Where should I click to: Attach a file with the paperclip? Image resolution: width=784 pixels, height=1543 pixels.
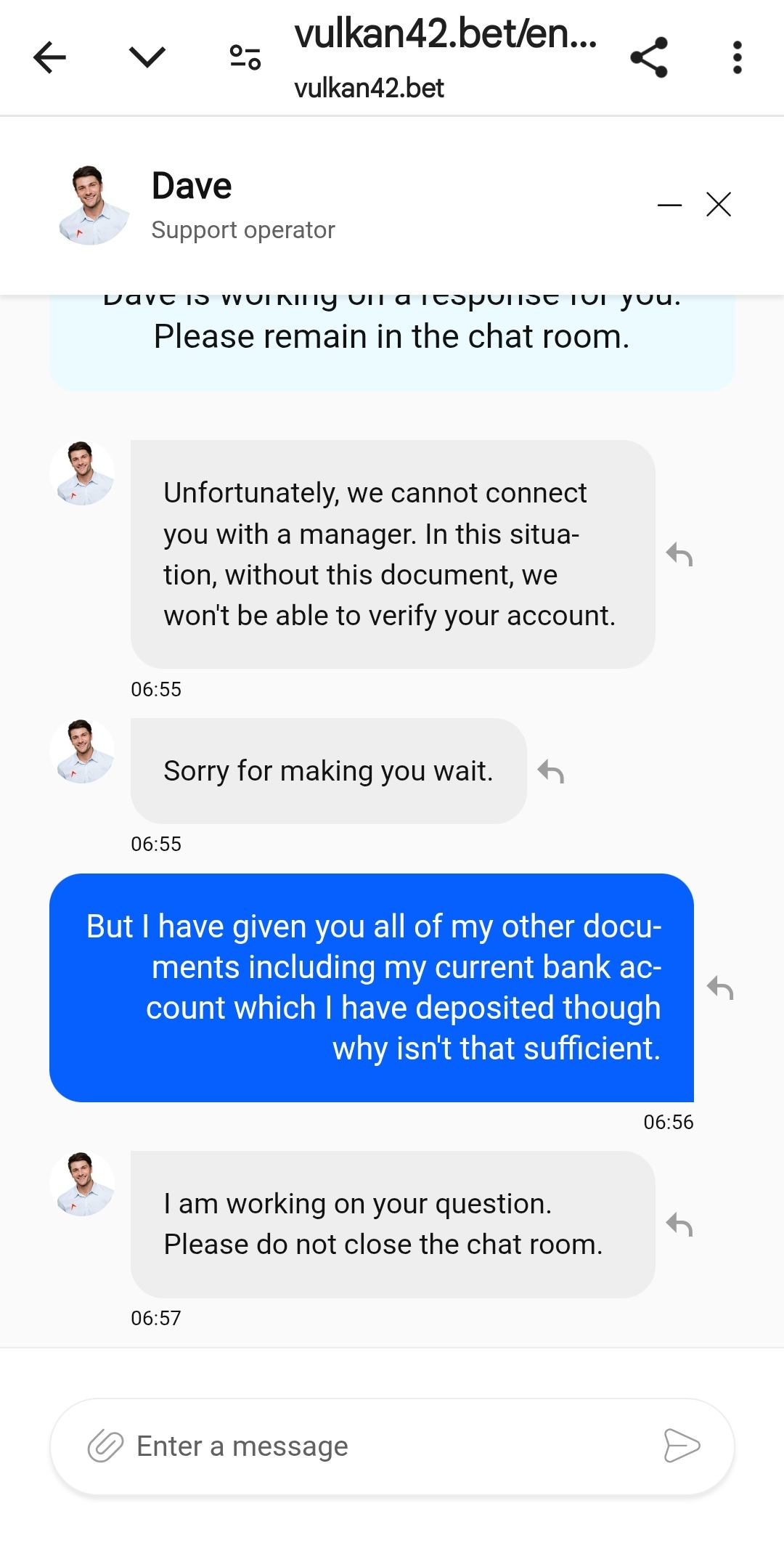(106, 1446)
